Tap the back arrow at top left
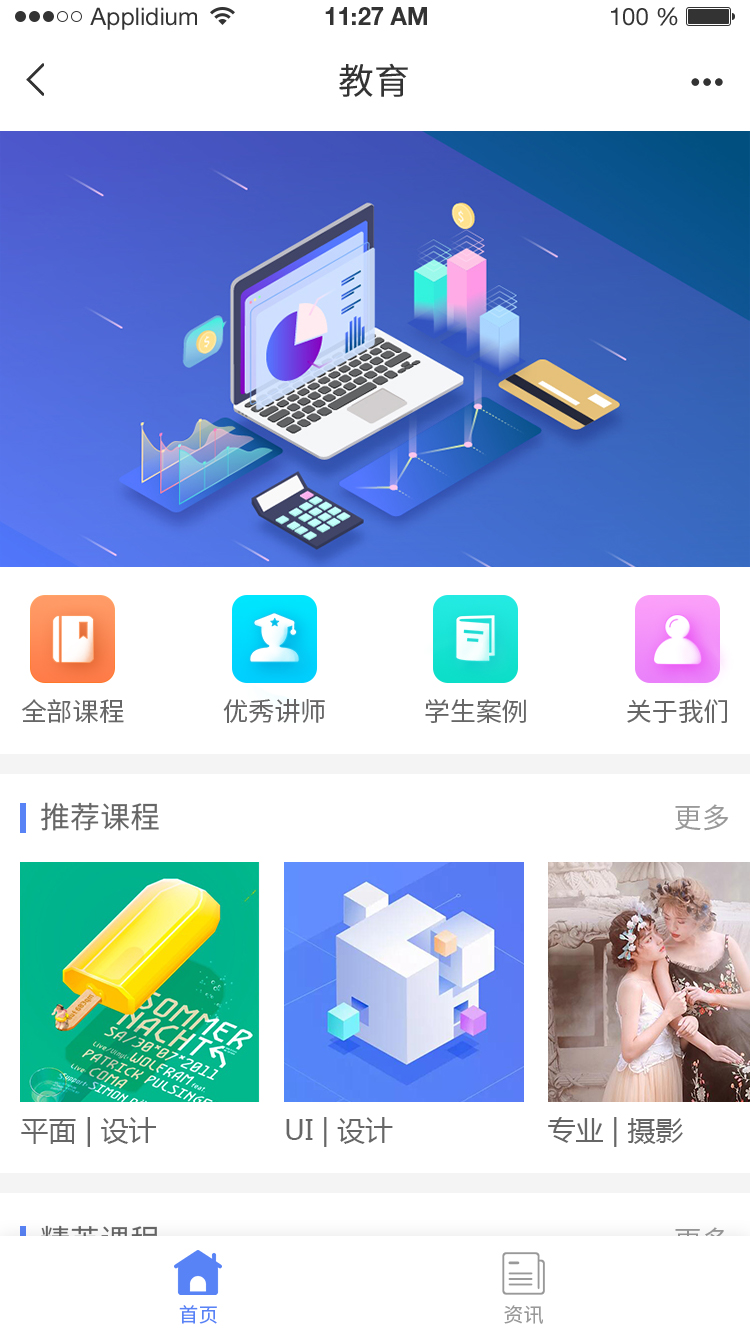The width and height of the screenshot is (750, 1334). click(x=36, y=80)
